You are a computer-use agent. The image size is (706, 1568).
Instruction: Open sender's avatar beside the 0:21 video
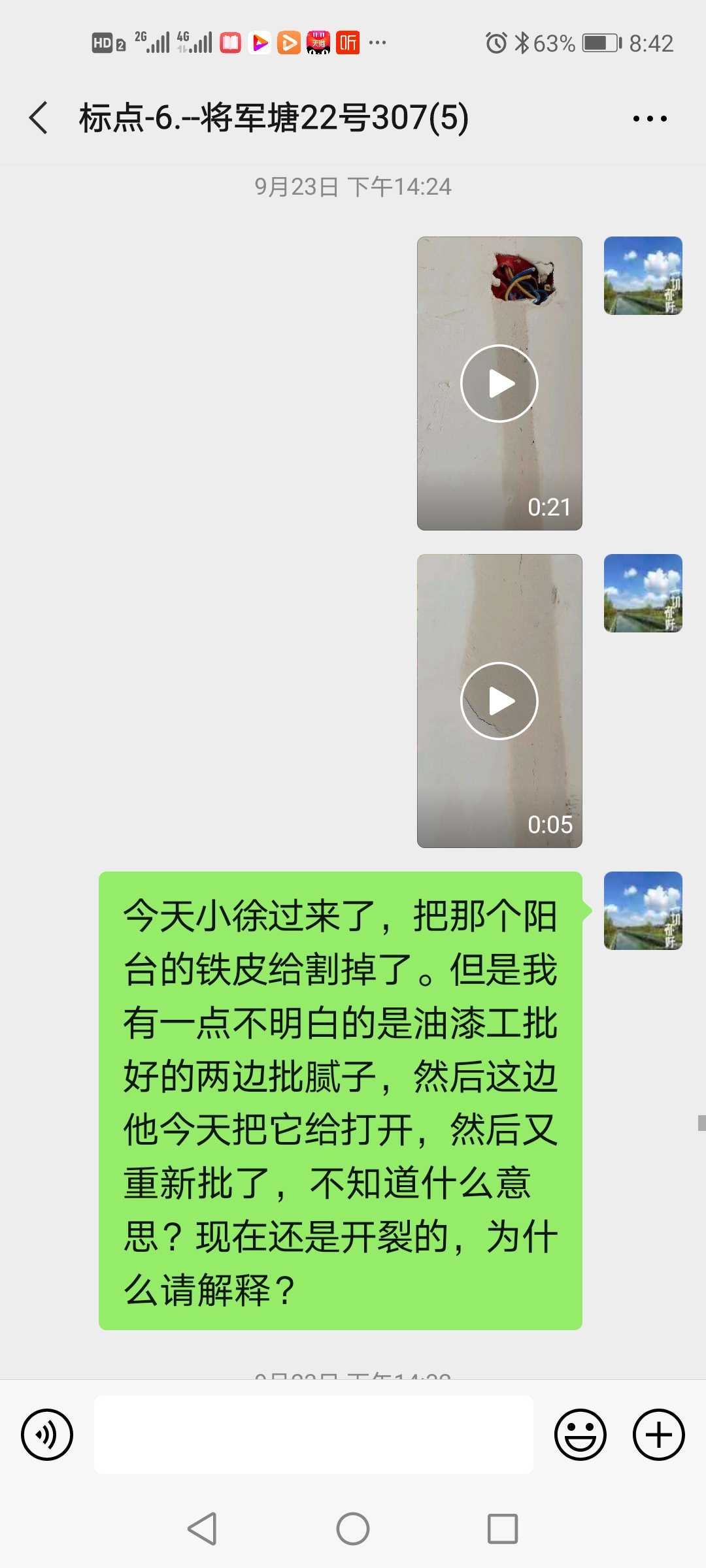point(643,276)
